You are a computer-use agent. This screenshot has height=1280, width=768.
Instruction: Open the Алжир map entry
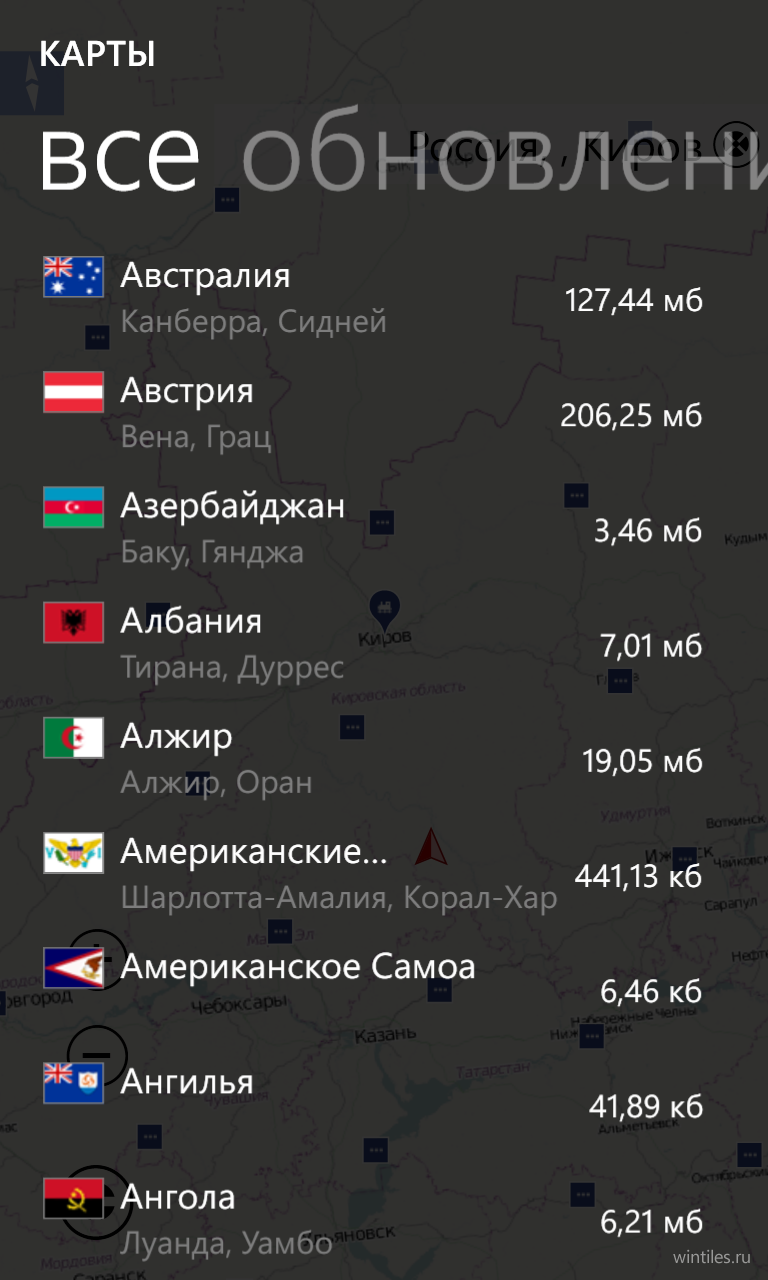click(x=384, y=758)
